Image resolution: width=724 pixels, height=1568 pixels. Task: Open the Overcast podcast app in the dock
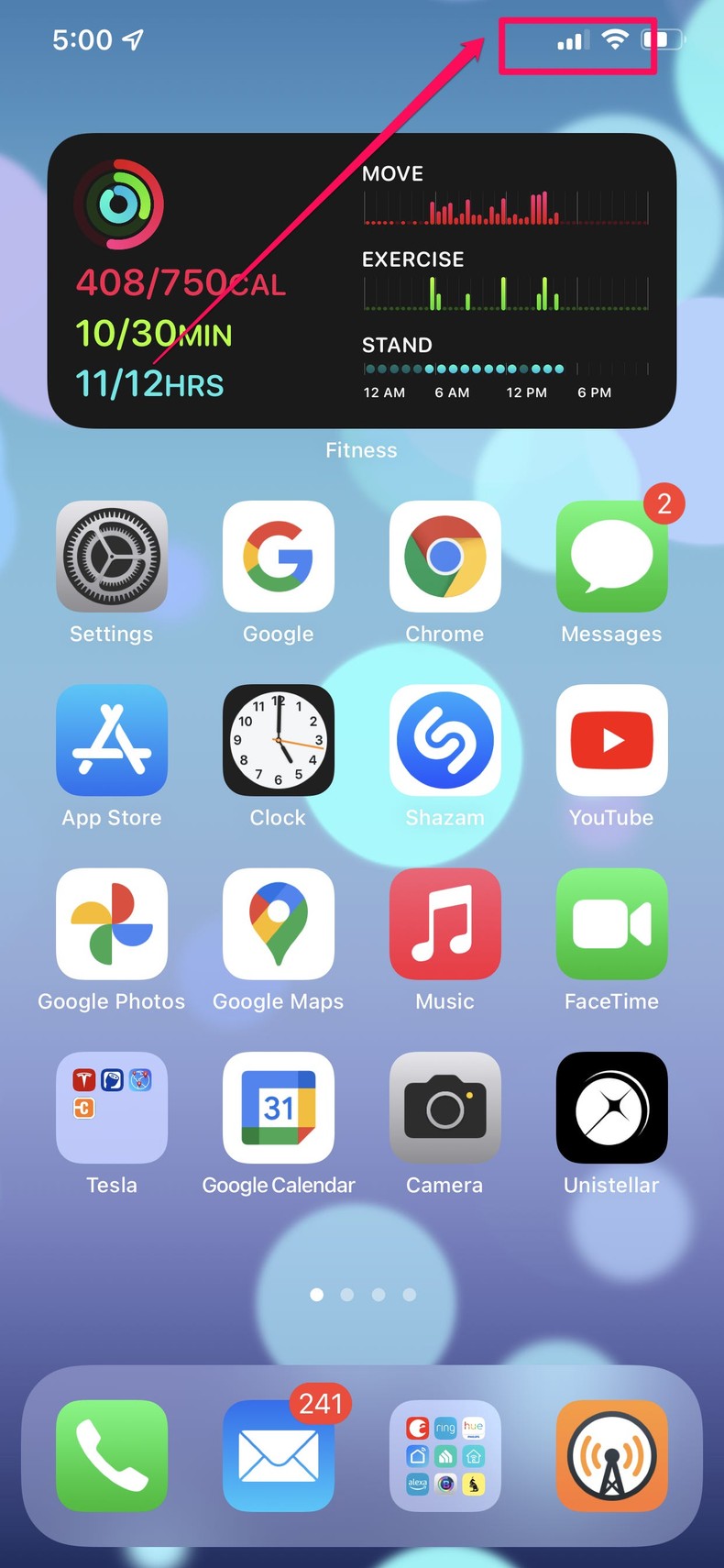coord(611,1456)
